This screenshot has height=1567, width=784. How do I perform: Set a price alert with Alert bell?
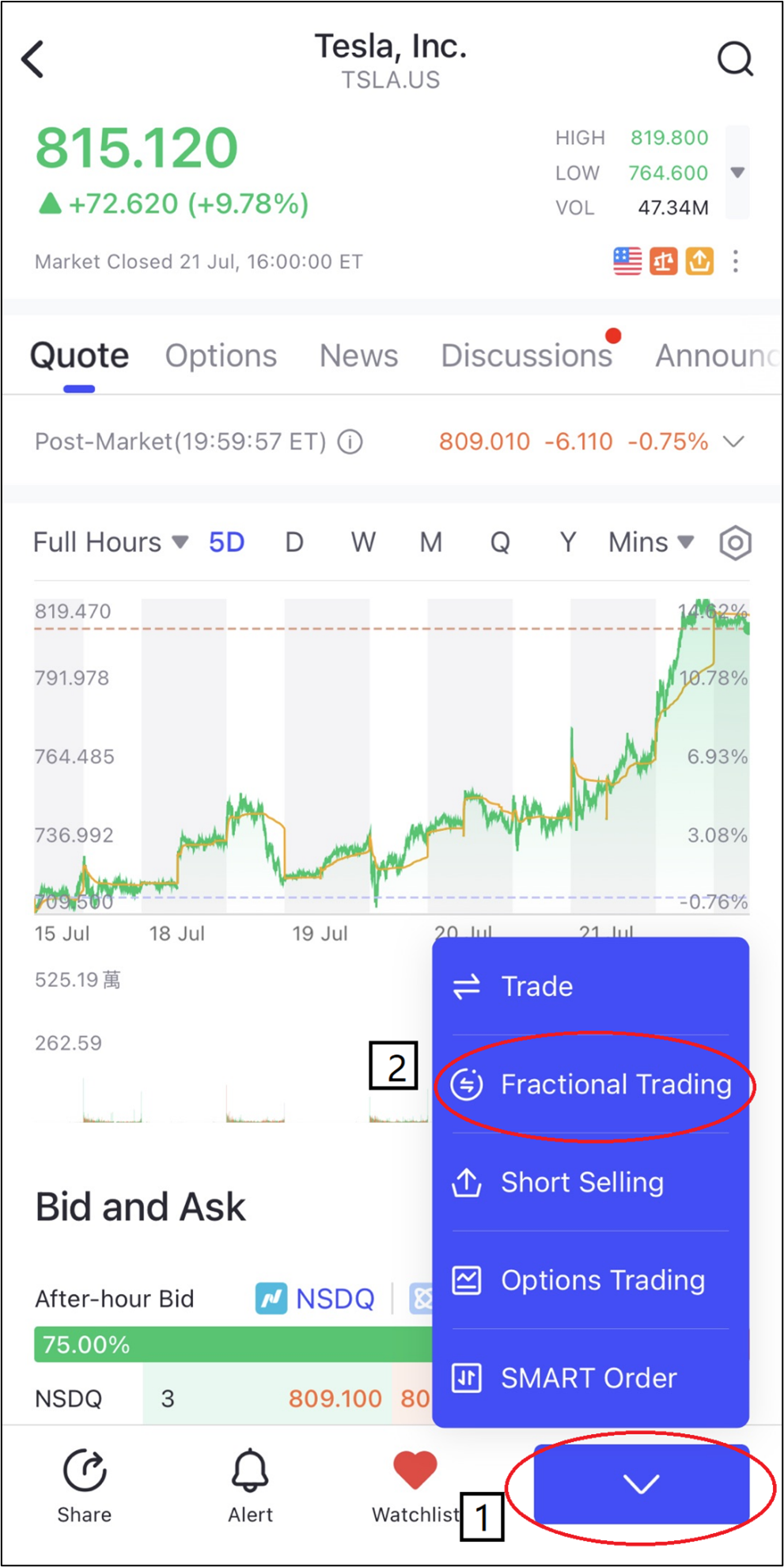click(x=250, y=1486)
